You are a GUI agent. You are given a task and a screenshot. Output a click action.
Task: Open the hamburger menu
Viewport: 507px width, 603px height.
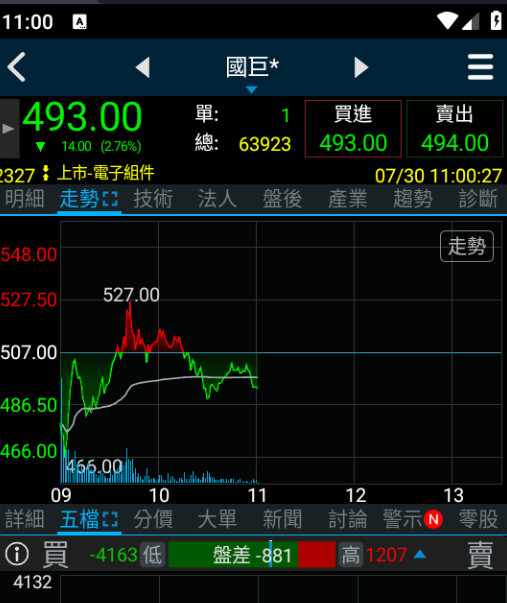pos(480,67)
